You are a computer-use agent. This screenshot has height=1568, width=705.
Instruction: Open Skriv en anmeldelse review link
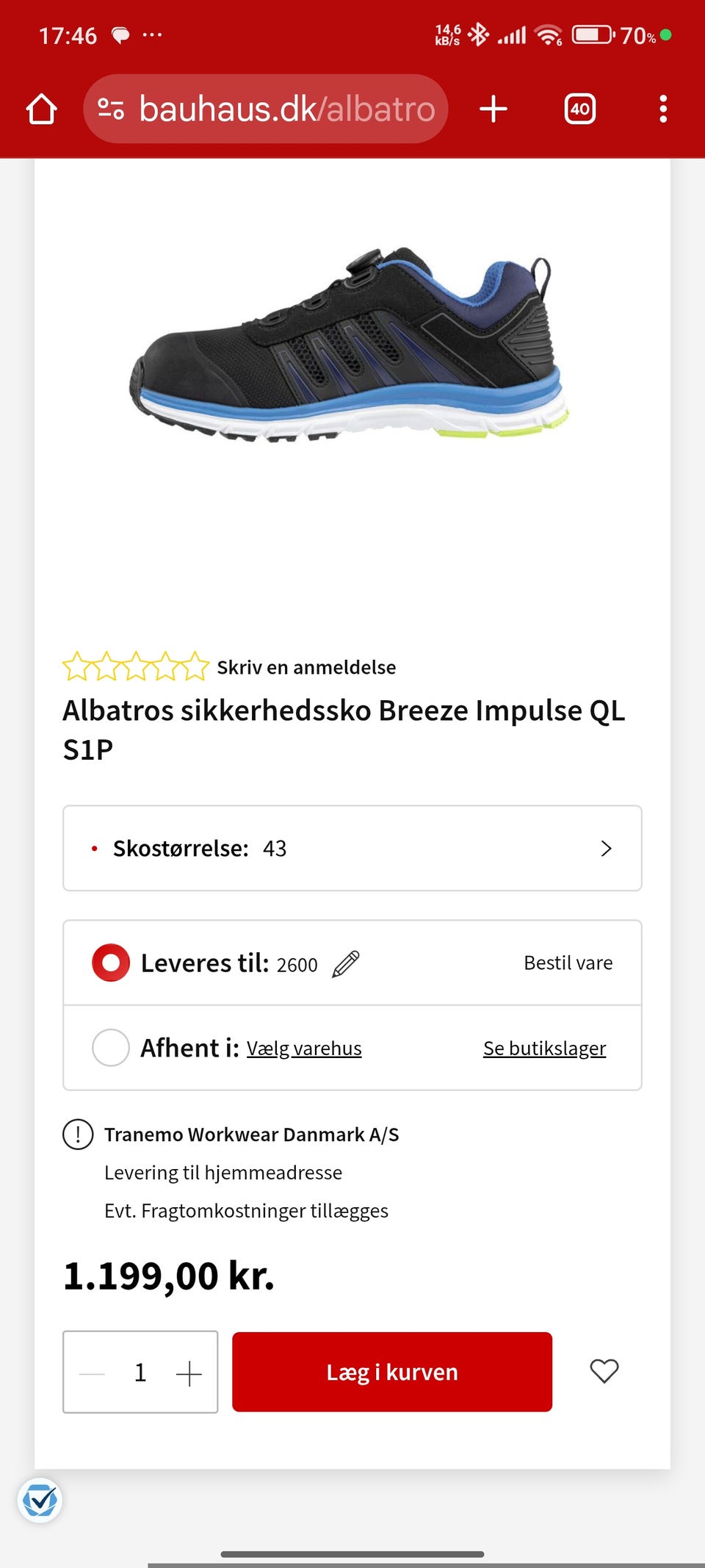pyautogui.click(x=305, y=666)
